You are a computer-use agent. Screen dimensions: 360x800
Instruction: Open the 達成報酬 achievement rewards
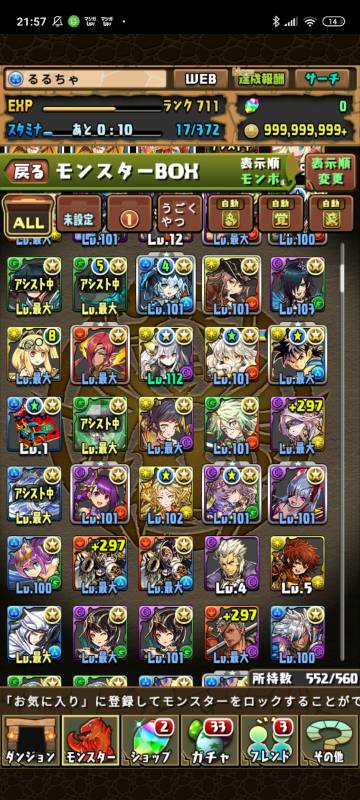[262, 79]
